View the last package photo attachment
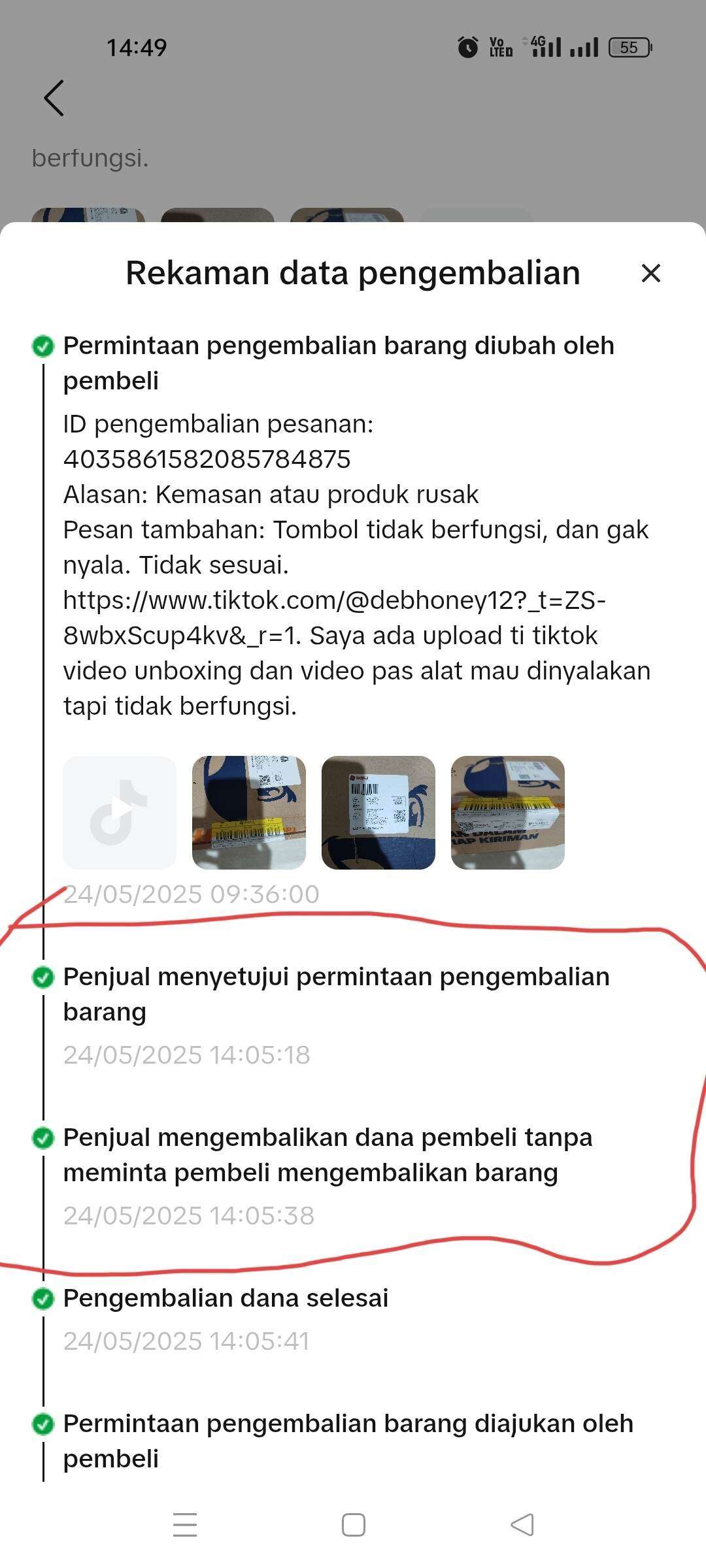Viewport: 706px width, 1568px height. (508, 813)
